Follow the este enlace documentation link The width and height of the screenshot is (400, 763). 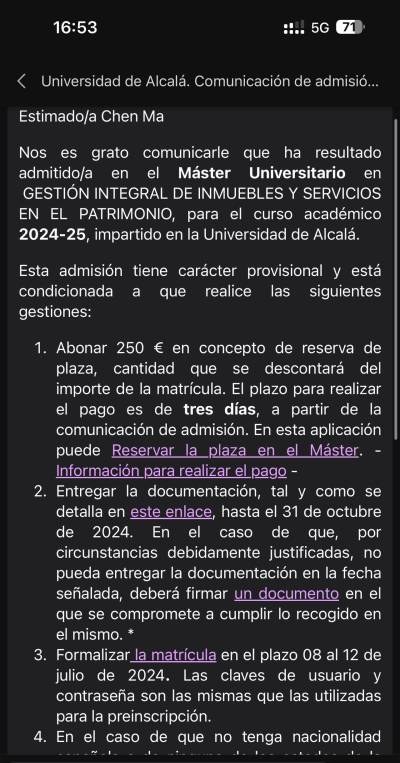point(171,512)
